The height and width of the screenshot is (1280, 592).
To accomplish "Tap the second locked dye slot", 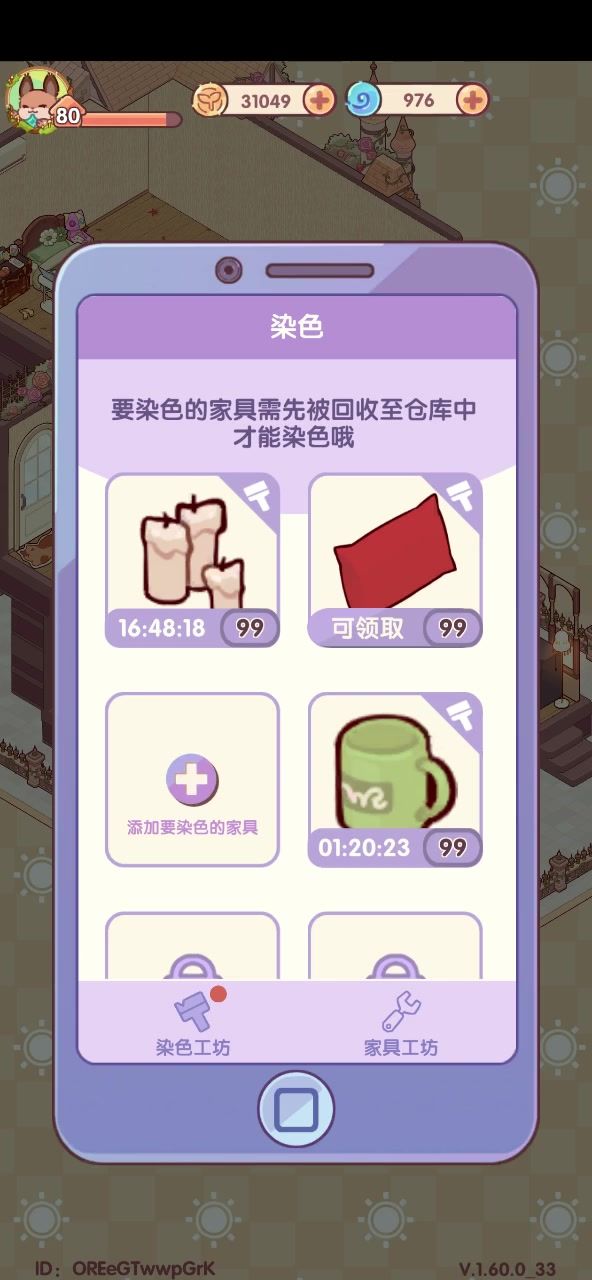I will point(395,946).
